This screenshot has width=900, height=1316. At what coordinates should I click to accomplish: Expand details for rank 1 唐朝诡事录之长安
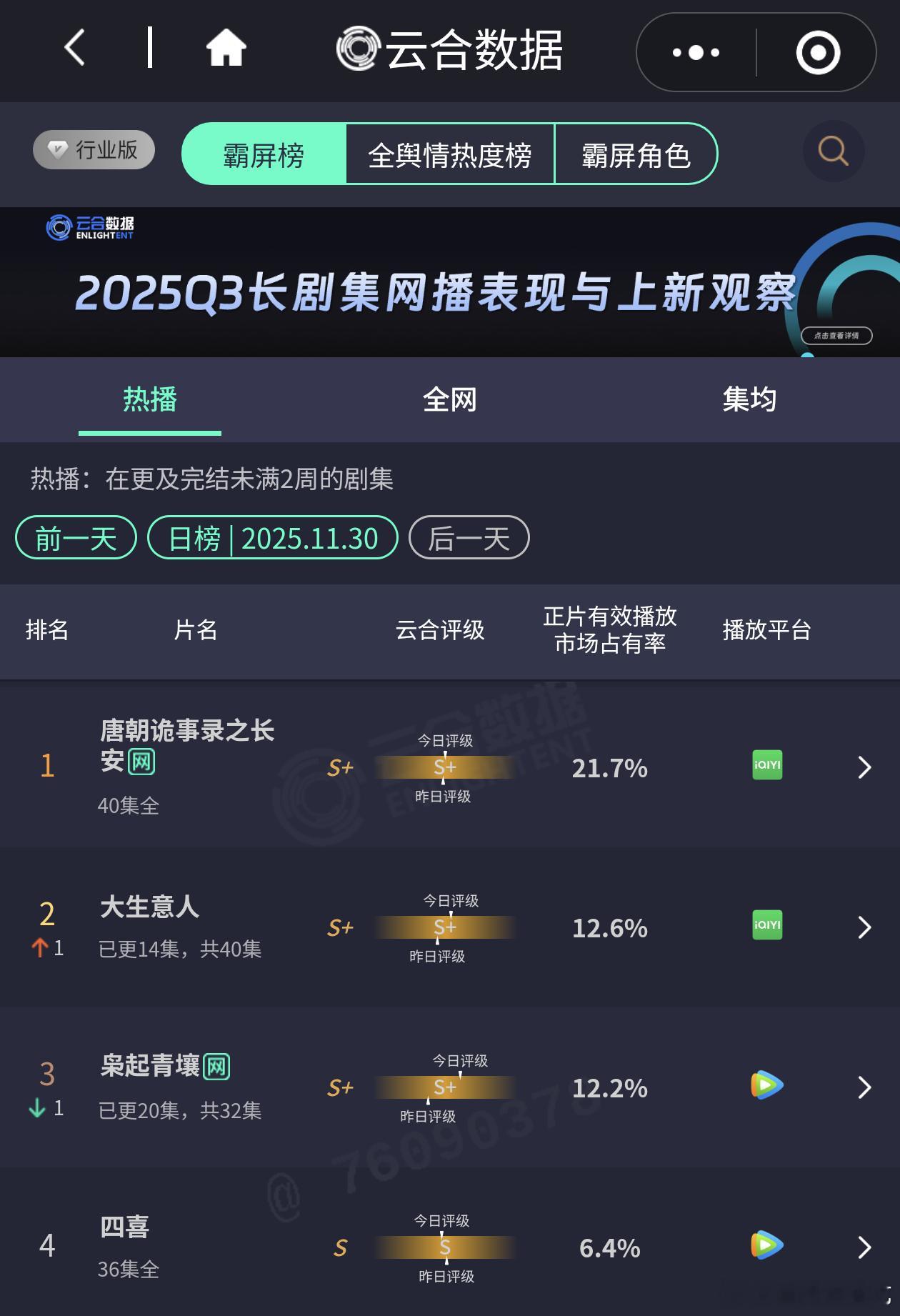click(x=863, y=767)
